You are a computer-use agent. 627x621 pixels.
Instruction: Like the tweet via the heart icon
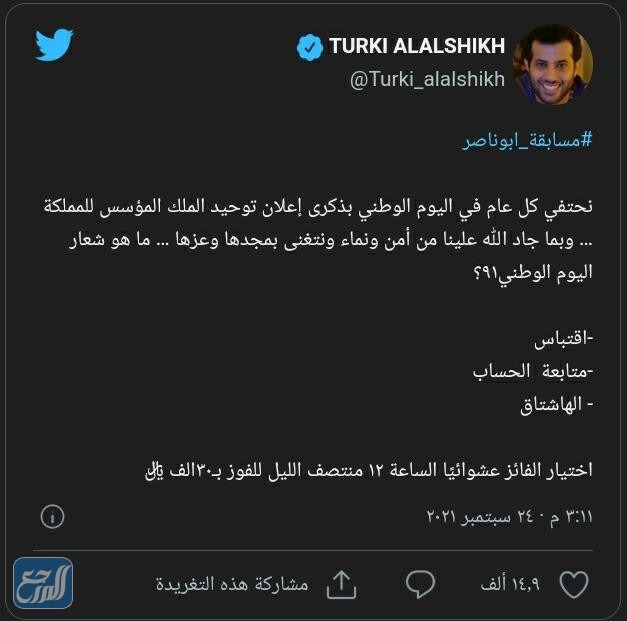click(573, 583)
